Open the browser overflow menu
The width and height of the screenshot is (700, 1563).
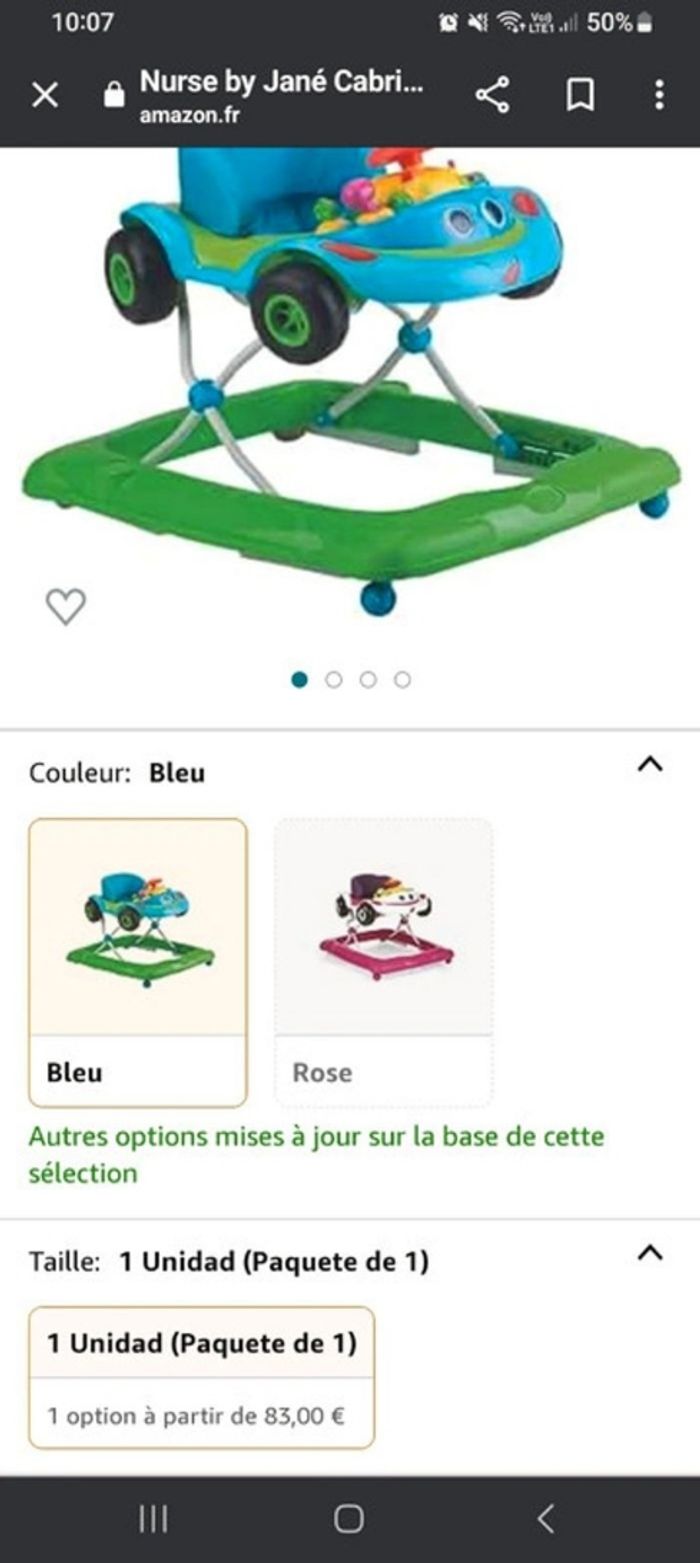pos(659,95)
